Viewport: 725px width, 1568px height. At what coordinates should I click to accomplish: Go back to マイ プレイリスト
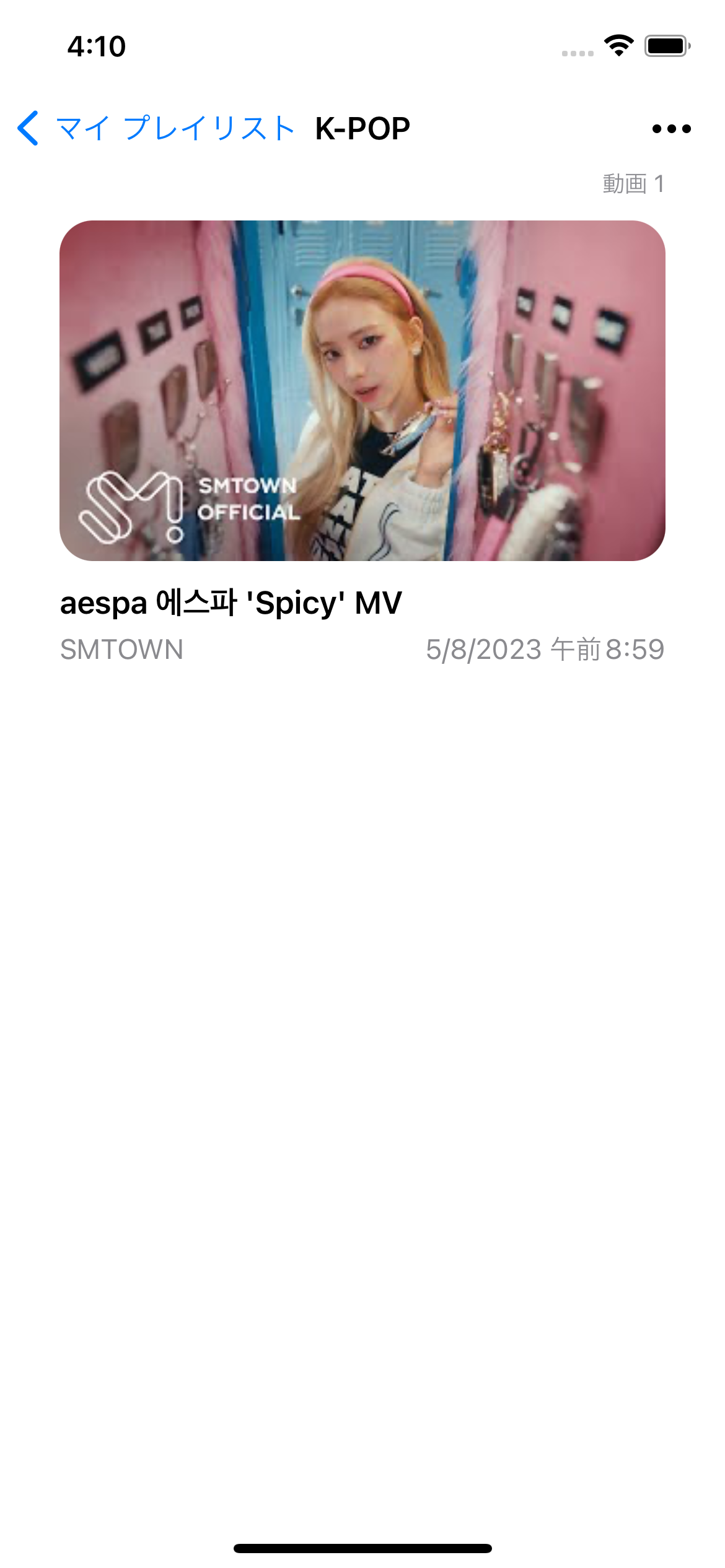tap(155, 129)
